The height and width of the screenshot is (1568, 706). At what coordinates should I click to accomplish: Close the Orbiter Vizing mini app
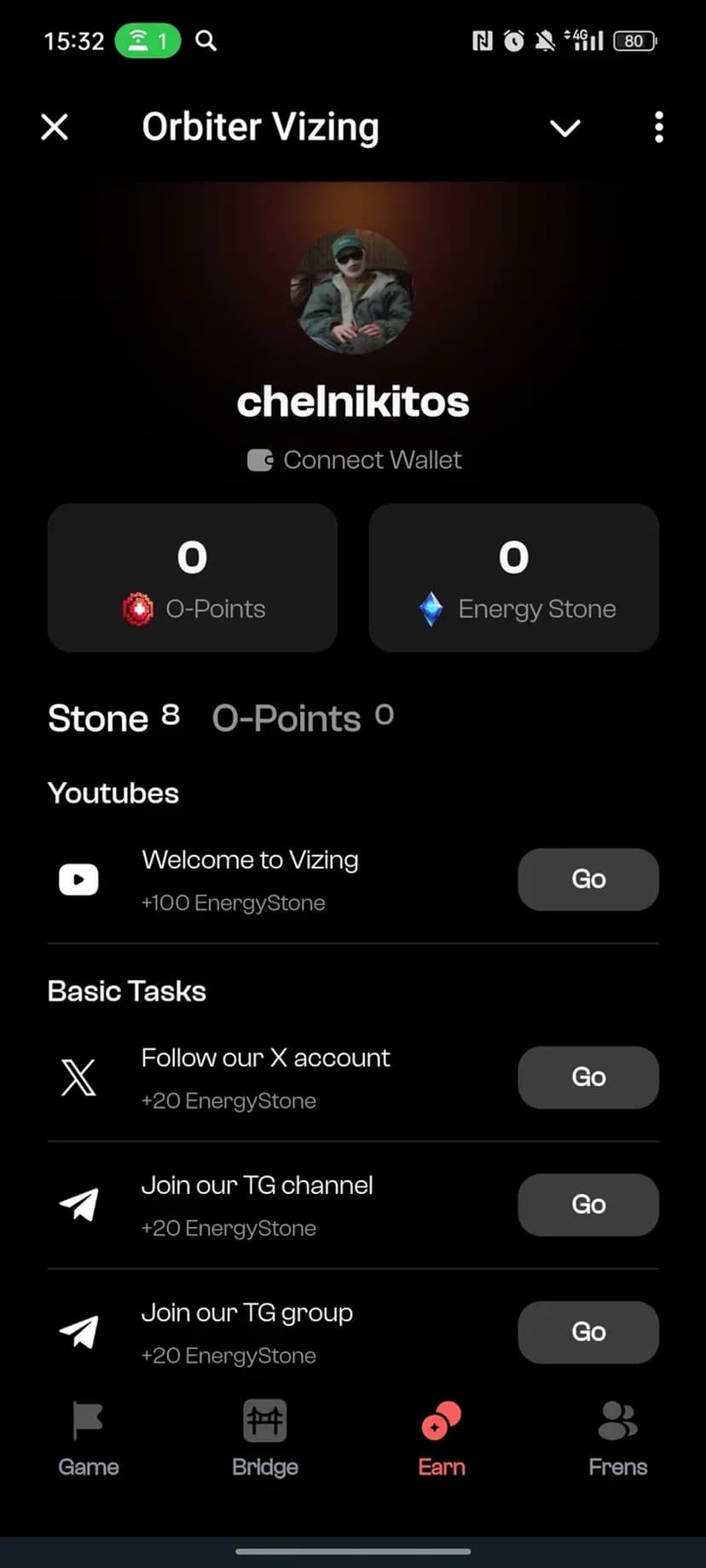(55, 128)
